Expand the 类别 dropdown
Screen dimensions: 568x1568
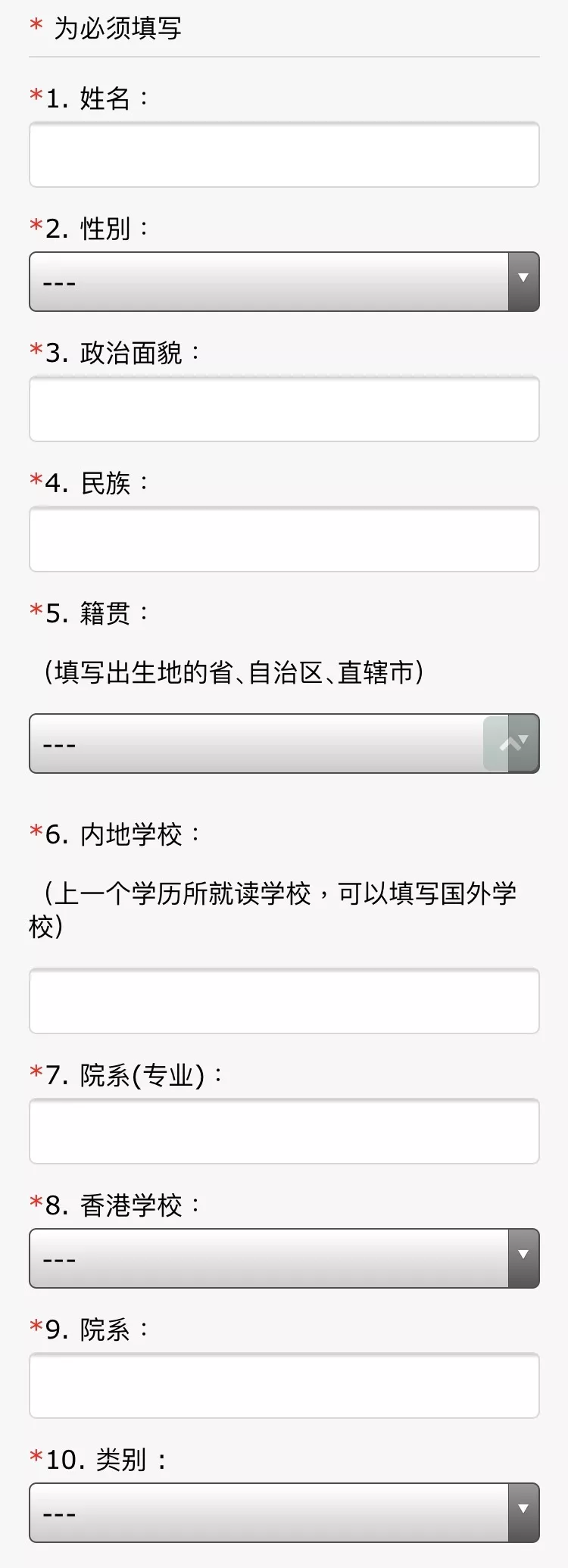click(284, 1513)
